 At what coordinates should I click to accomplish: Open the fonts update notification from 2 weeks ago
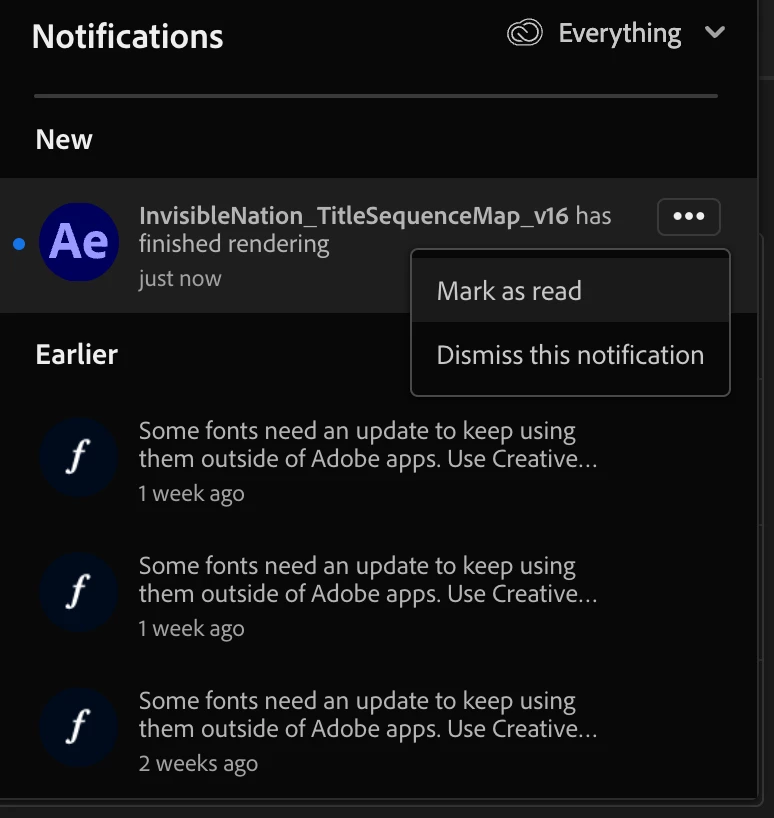coord(367,730)
